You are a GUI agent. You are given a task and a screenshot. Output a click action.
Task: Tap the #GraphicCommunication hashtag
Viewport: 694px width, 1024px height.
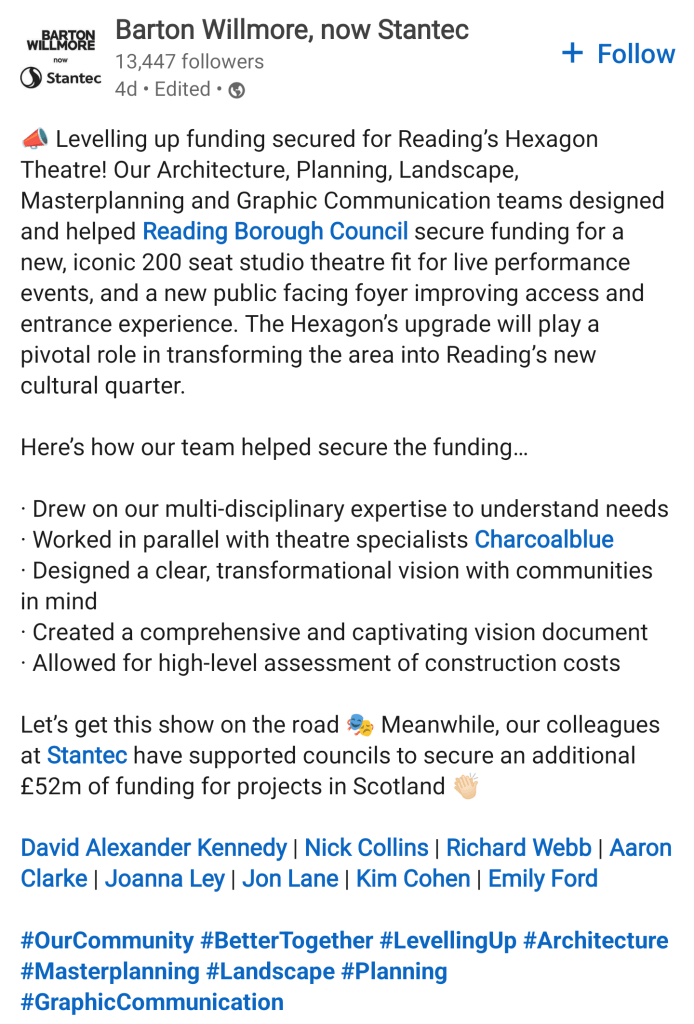152,1002
